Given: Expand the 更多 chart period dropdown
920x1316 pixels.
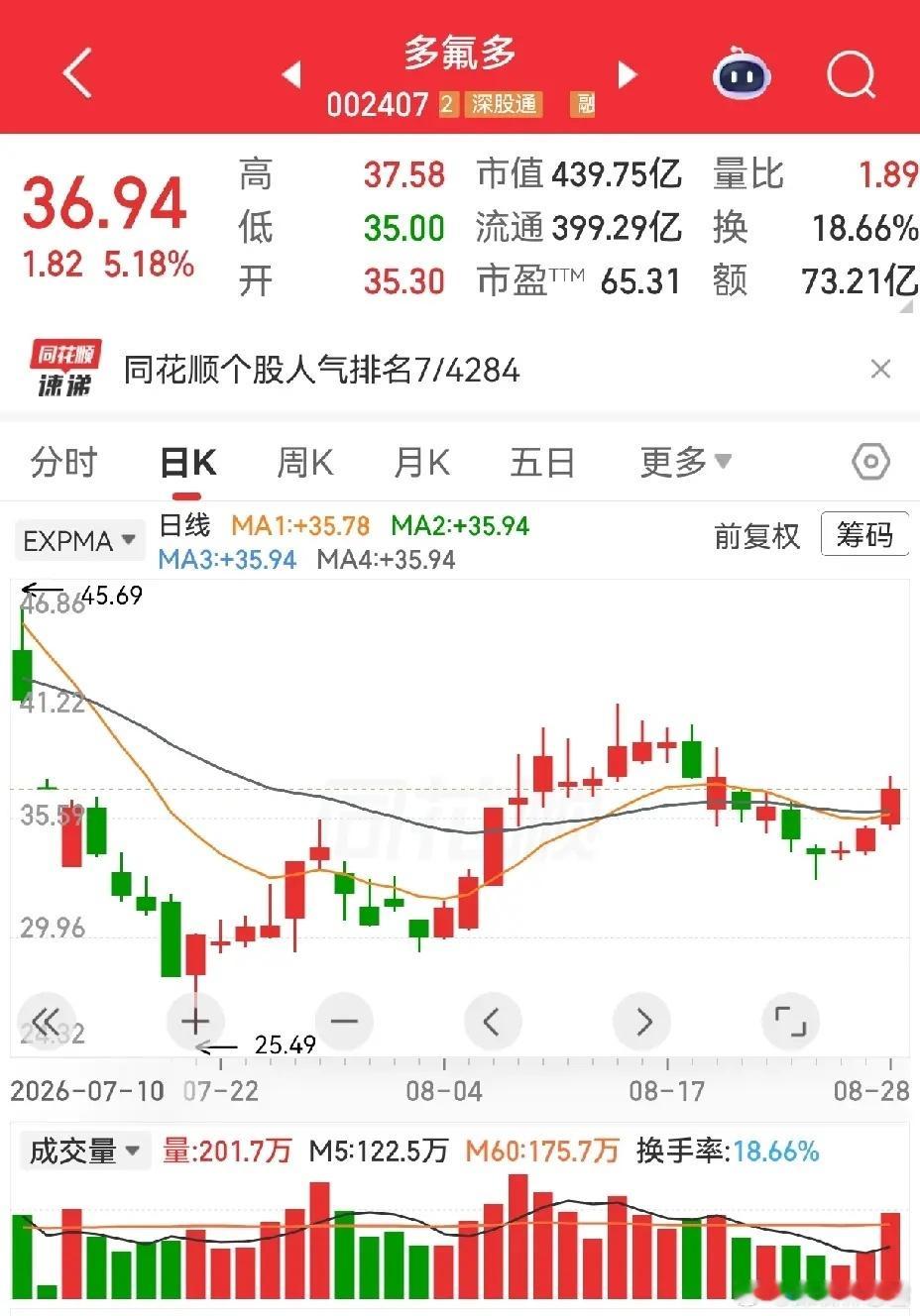Looking at the screenshot, I should (x=686, y=462).
